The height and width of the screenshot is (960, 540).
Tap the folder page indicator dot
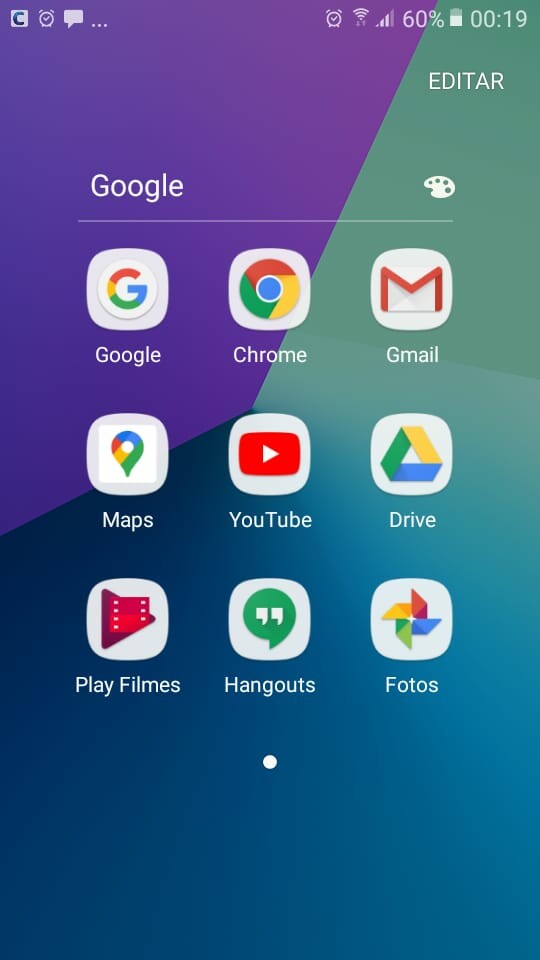[270, 762]
